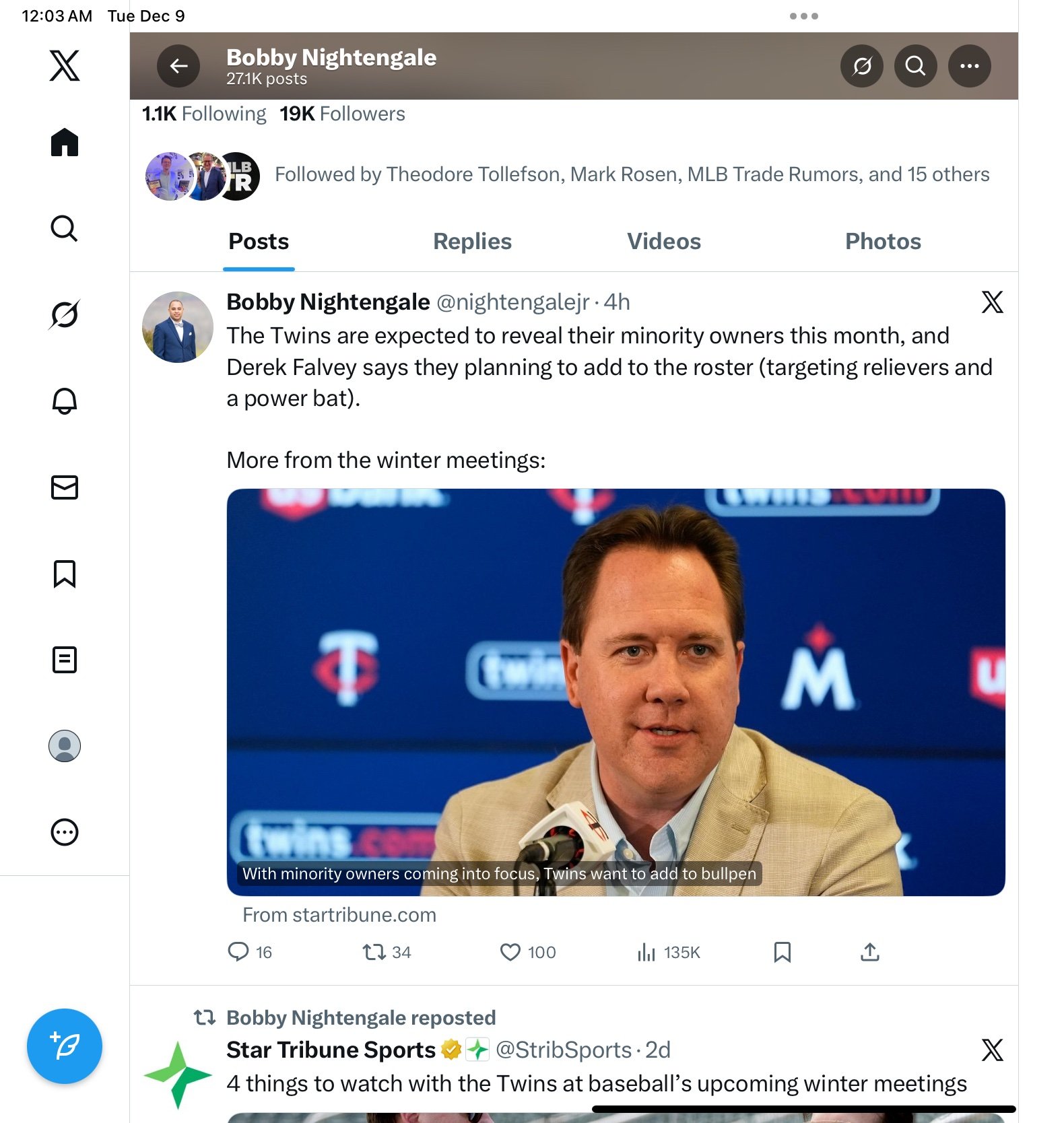The image size is (1064, 1123).
Task: View the 19K Followers list
Action: click(342, 114)
